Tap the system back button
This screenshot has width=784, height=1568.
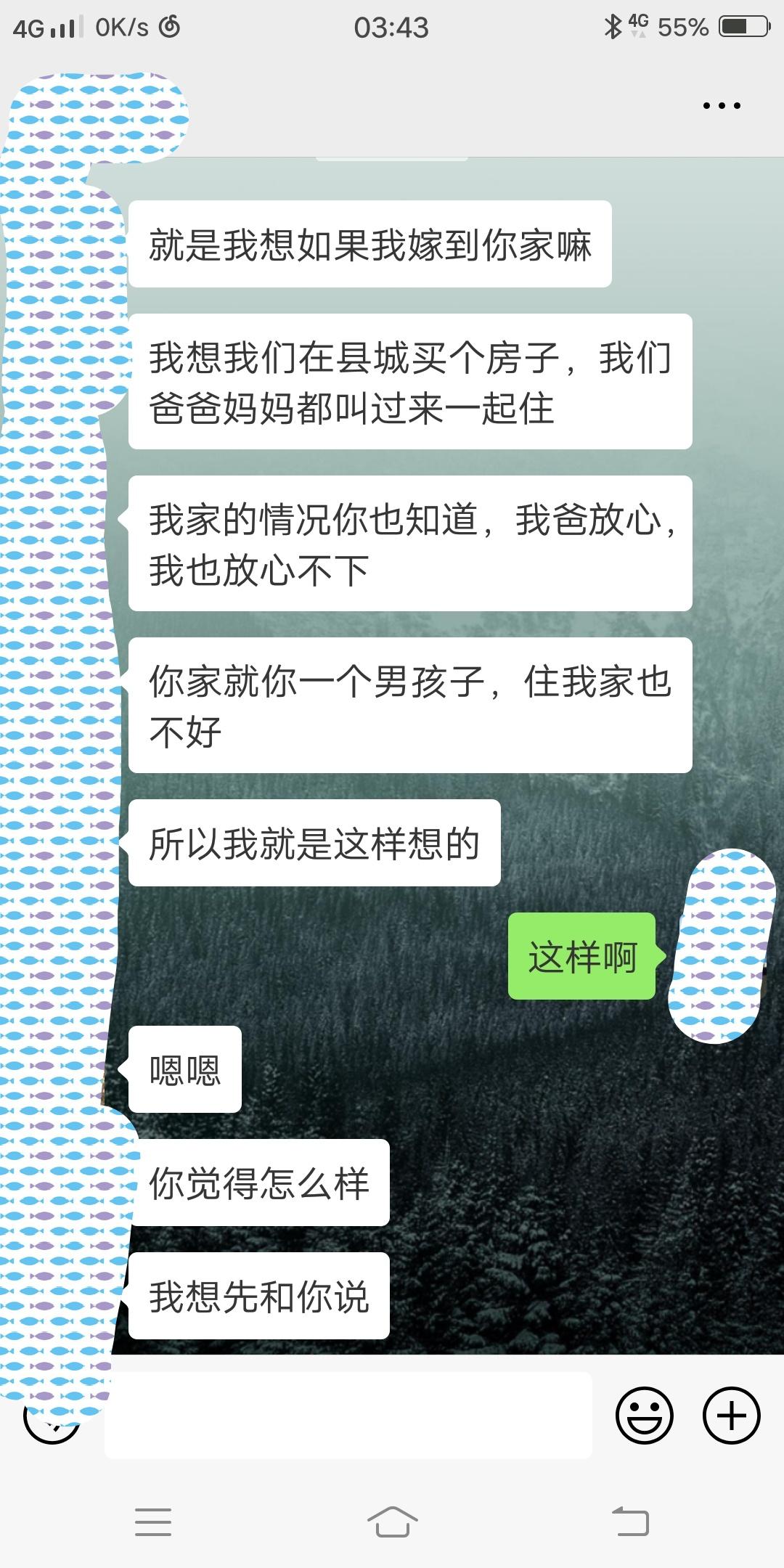coord(630,1521)
